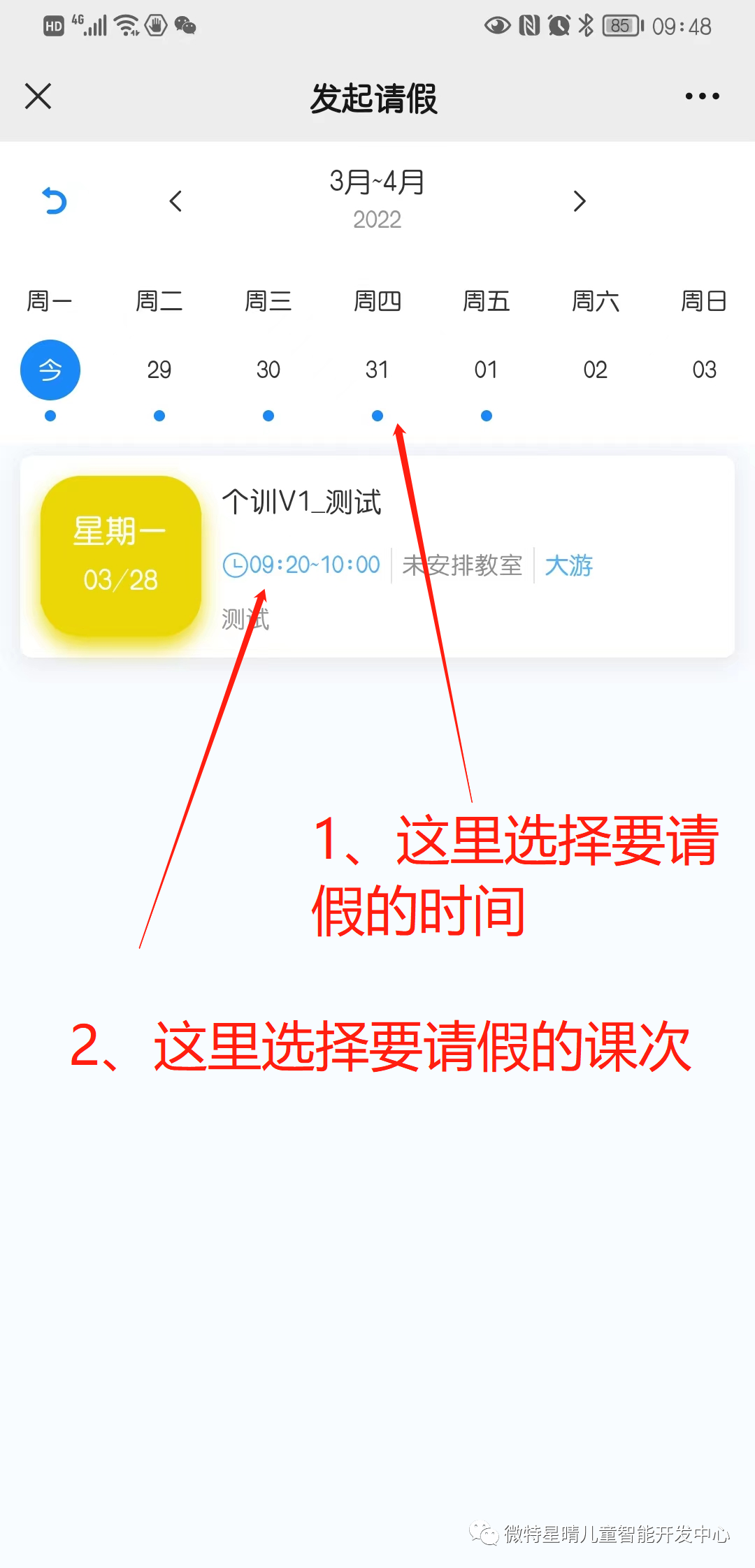Select today's date circle 今

click(x=50, y=370)
